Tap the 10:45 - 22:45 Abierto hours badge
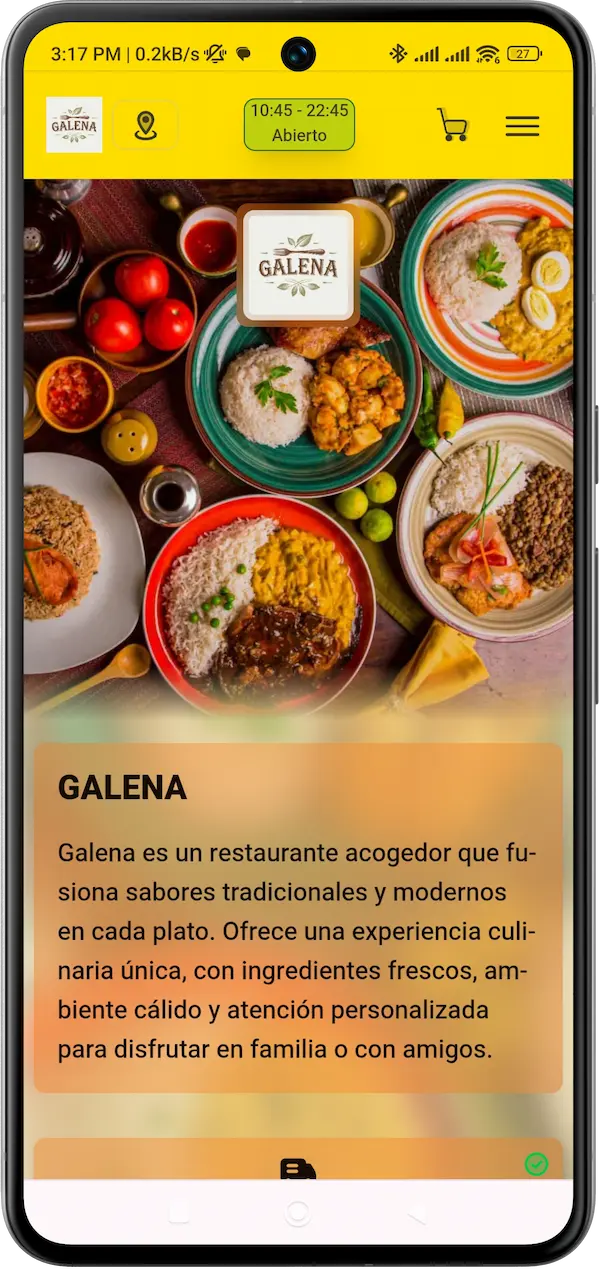 (x=299, y=125)
